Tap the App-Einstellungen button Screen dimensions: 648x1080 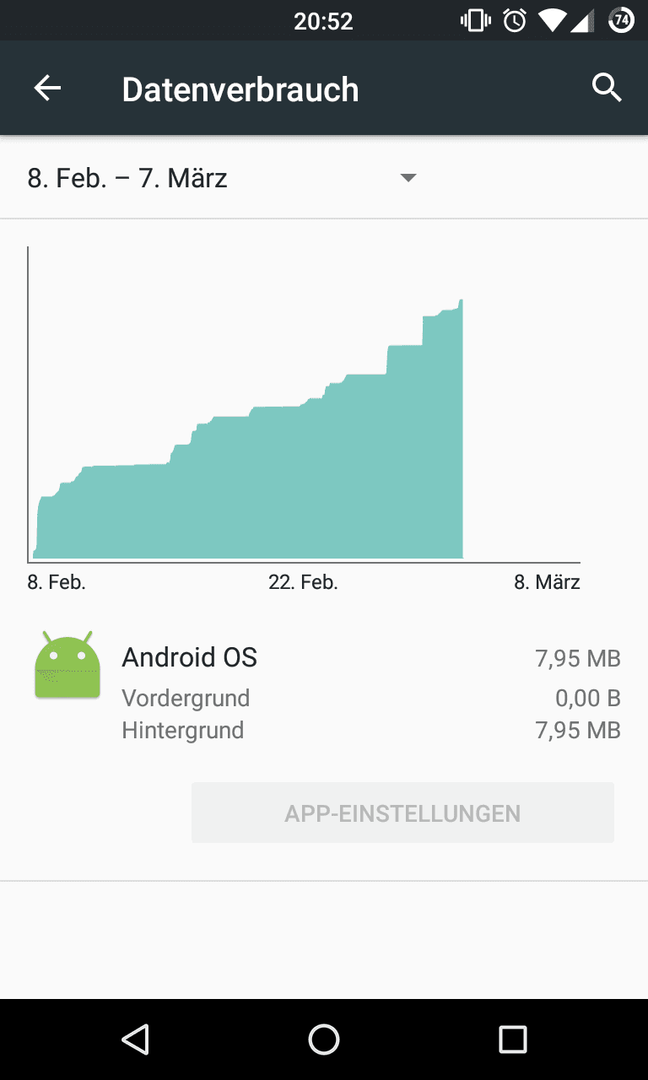(x=403, y=813)
